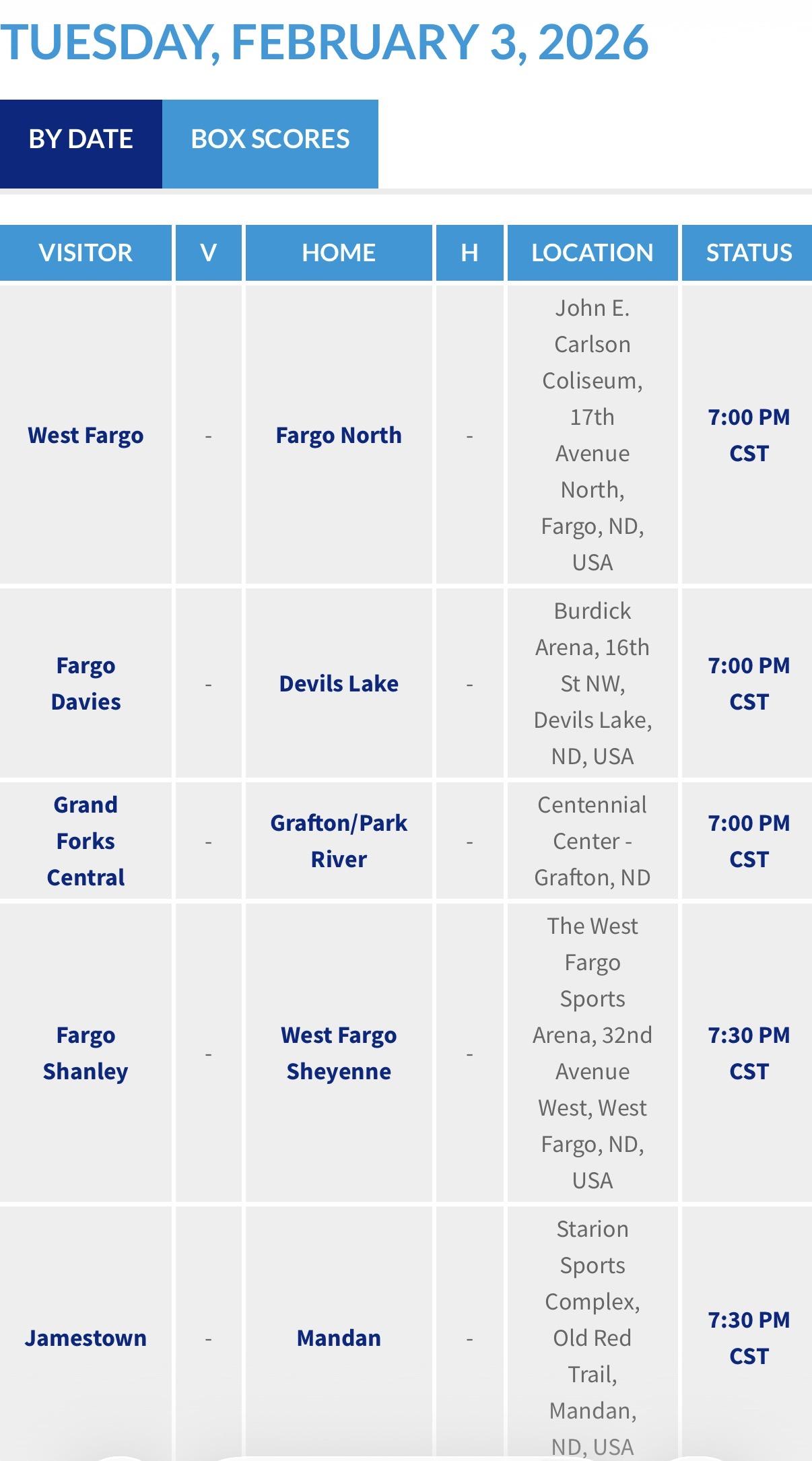The width and height of the screenshot is (812, 1461).
Task: Open the Fargo Davies team link
Action: click(x=86, y=683)
